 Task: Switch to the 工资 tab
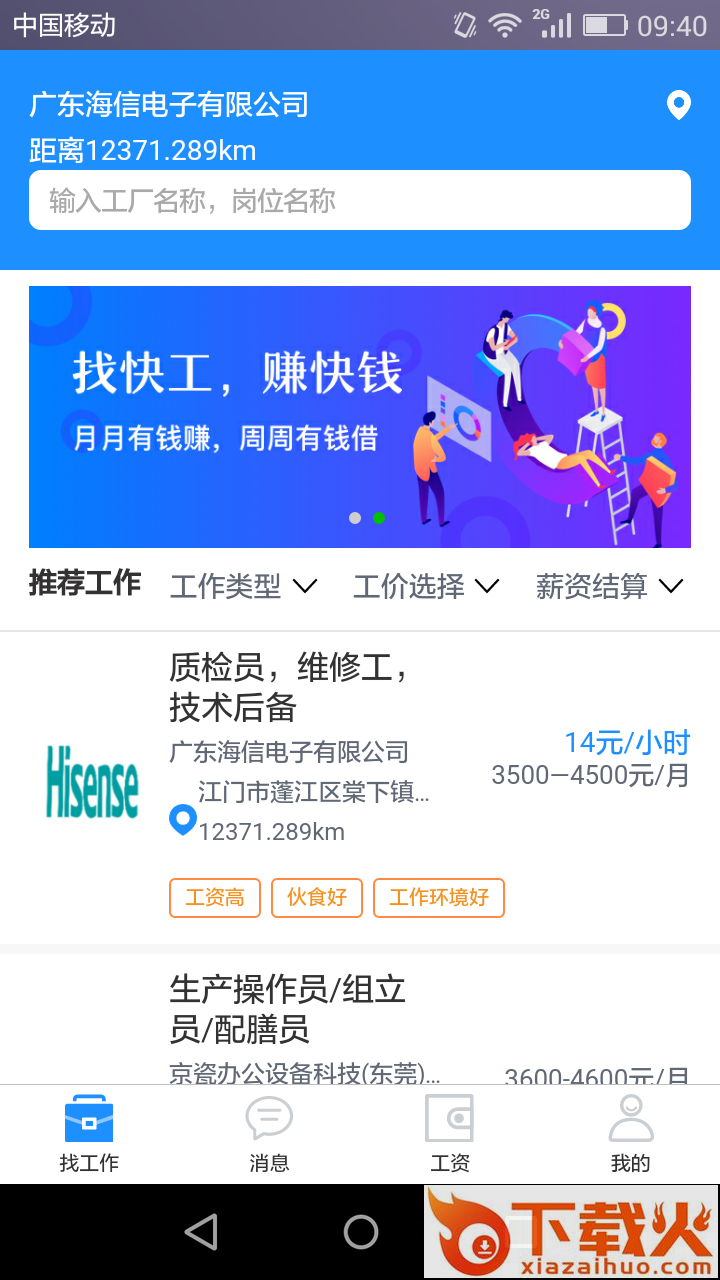[449, 1134]
